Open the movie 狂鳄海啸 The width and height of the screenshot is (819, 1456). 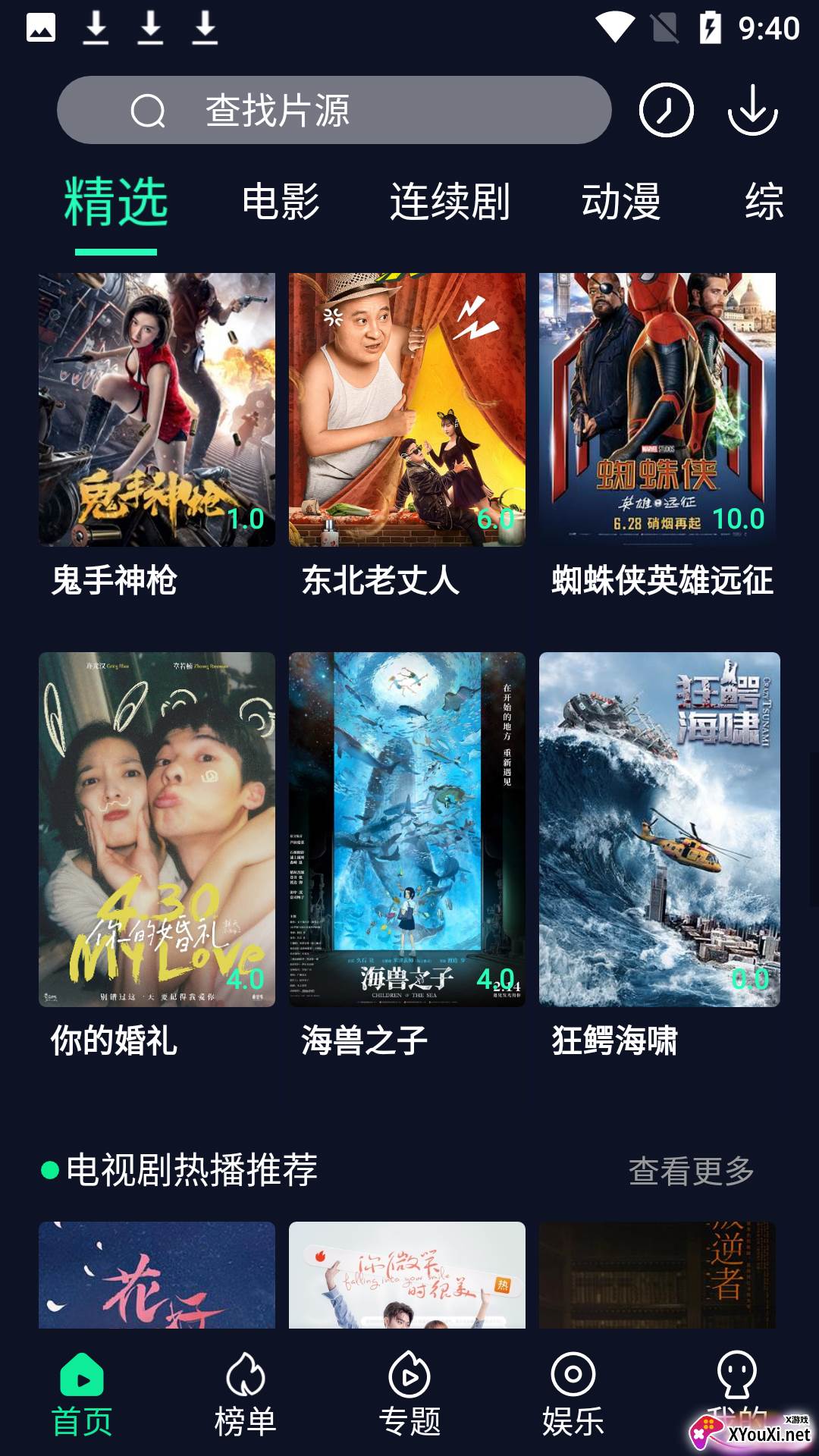pos(659,829)
